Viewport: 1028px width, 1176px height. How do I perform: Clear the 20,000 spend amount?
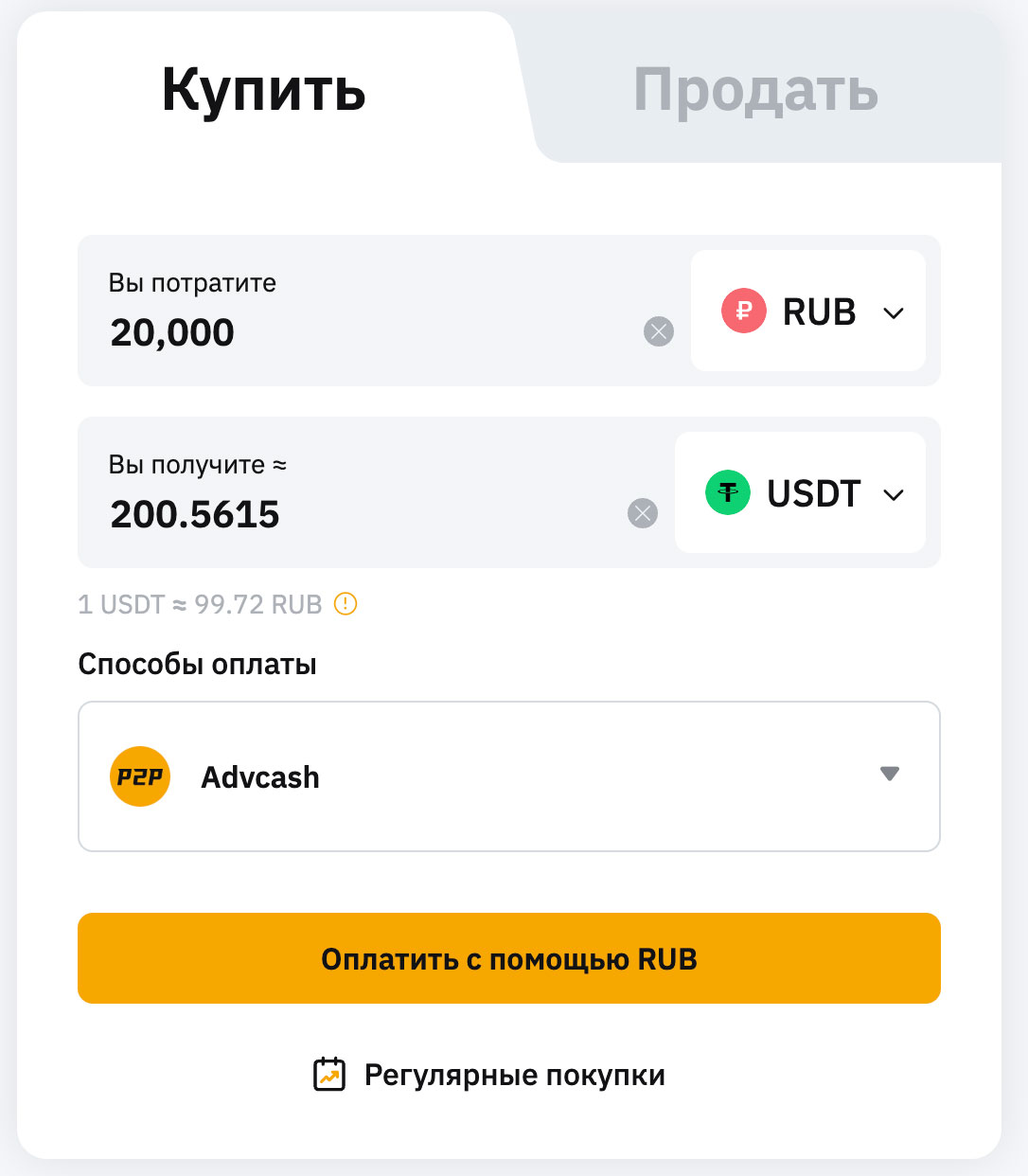point(659,331)
